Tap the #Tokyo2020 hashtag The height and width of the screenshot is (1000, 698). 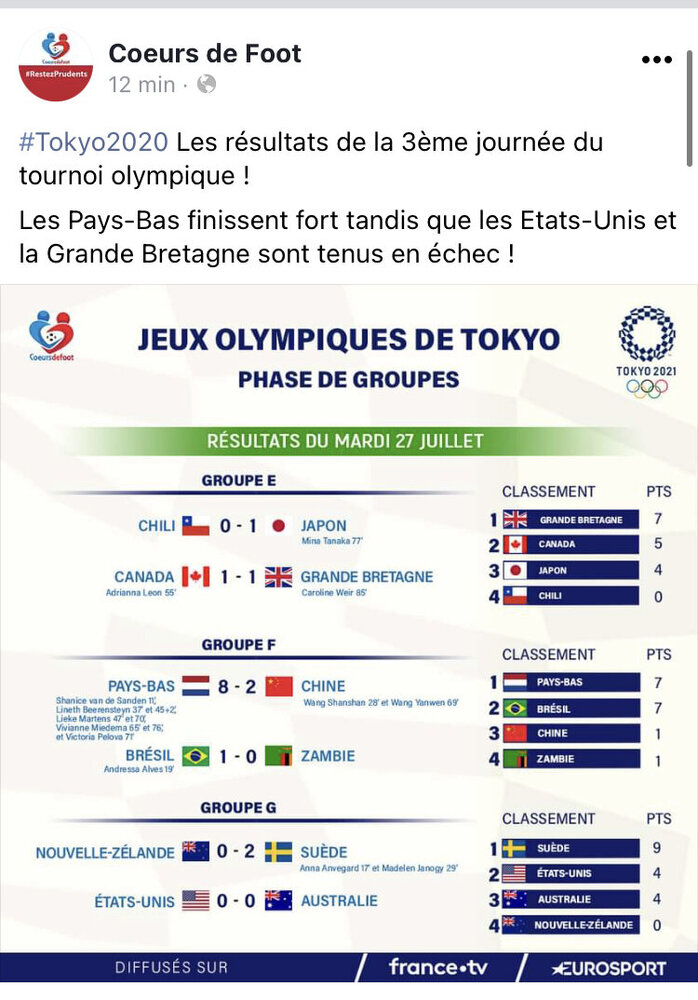point(93,142)
